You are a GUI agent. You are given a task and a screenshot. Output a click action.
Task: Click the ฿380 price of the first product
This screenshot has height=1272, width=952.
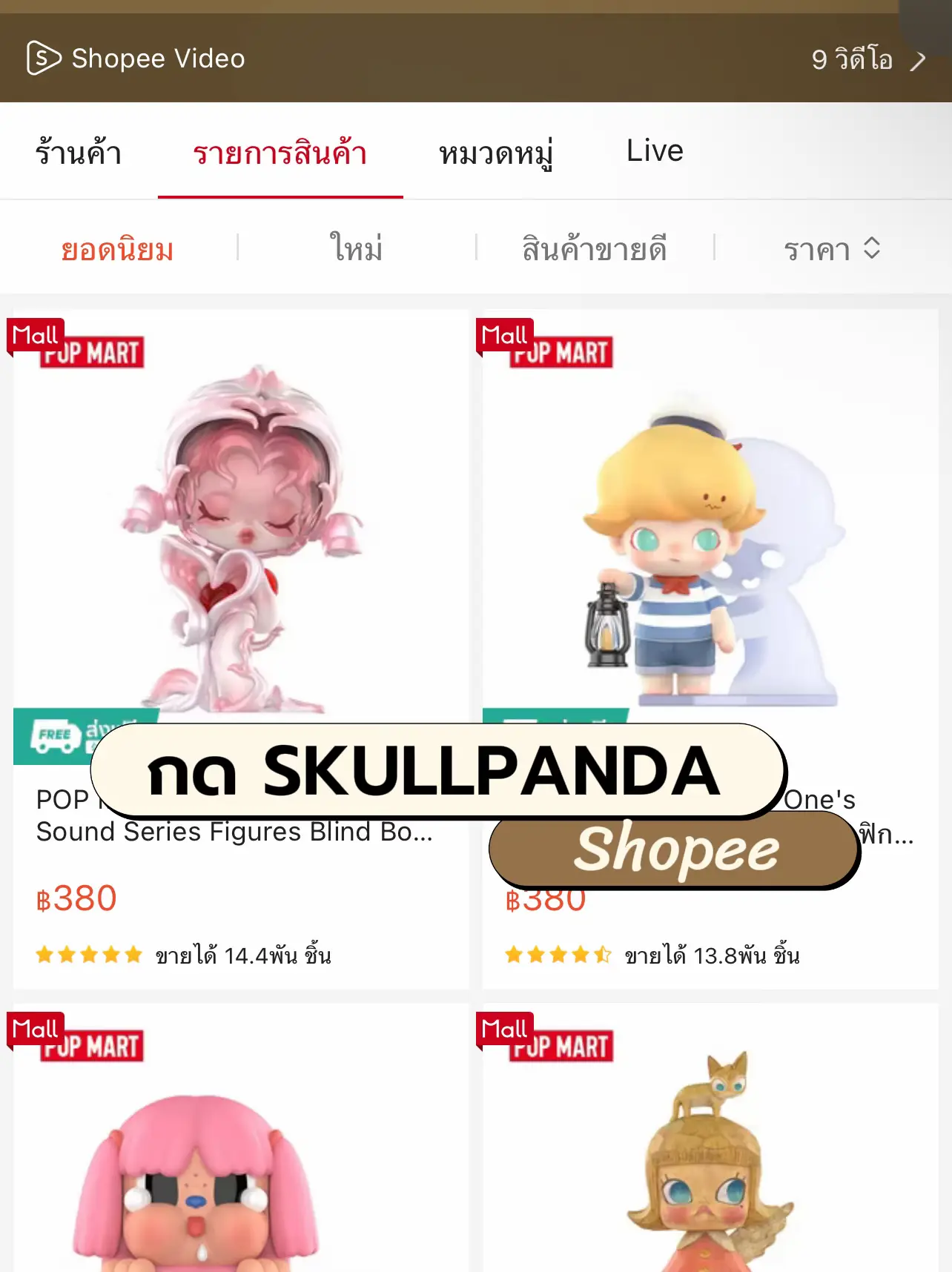tap(76, 899)
